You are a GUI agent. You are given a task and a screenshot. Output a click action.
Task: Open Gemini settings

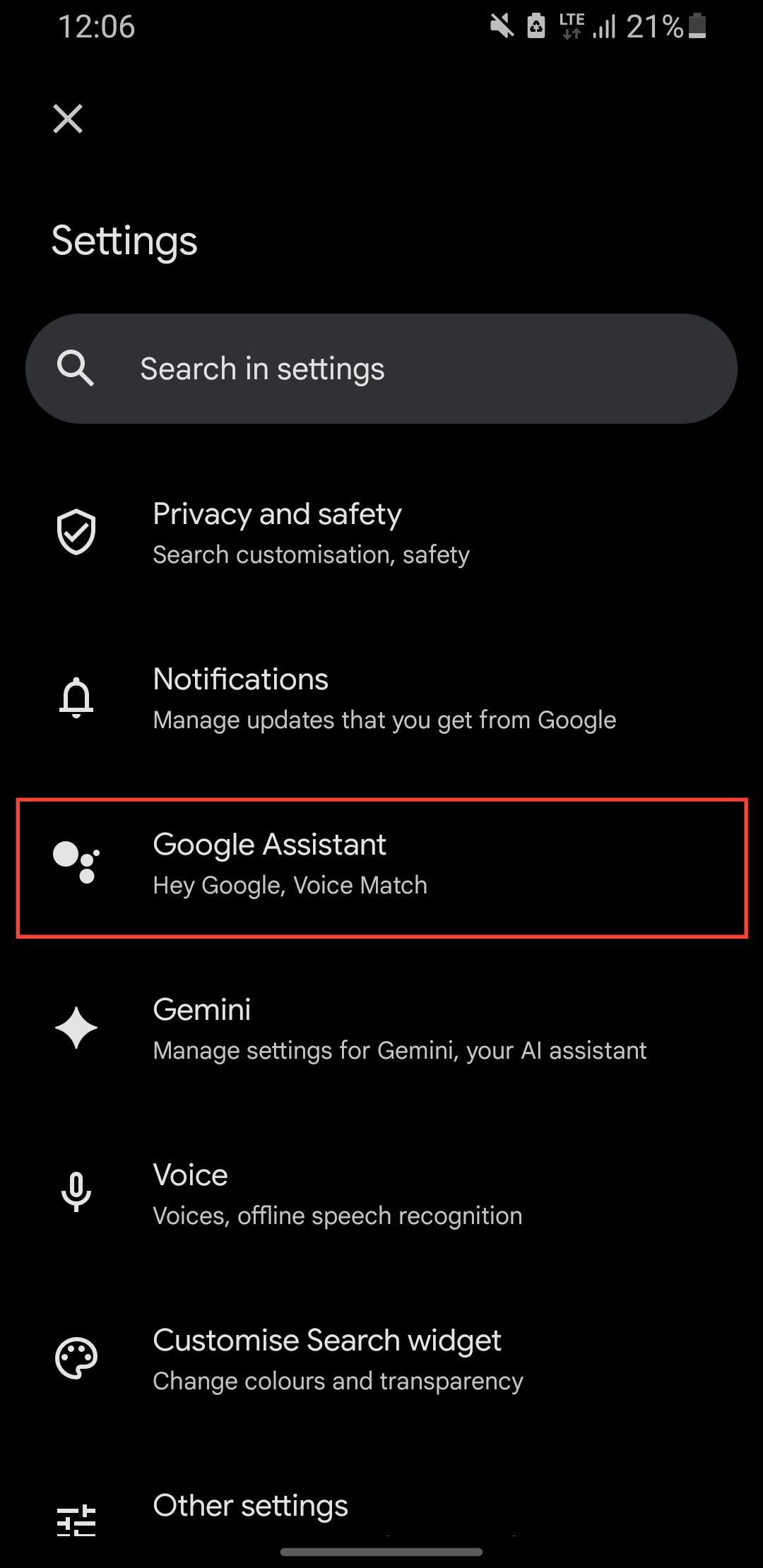[381, 1028]
